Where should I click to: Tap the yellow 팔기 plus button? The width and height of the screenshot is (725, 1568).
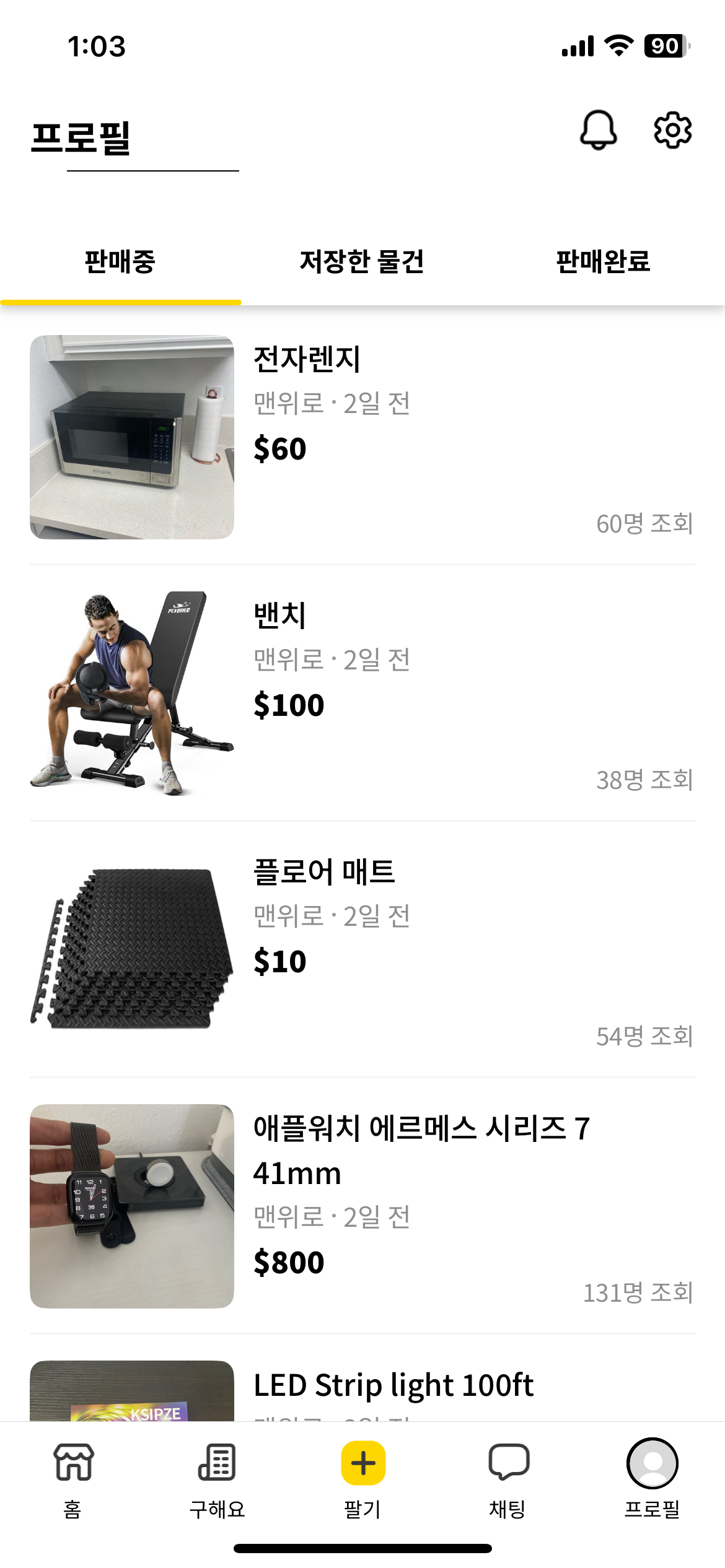pyautogui.click(x=363, y=1464)
